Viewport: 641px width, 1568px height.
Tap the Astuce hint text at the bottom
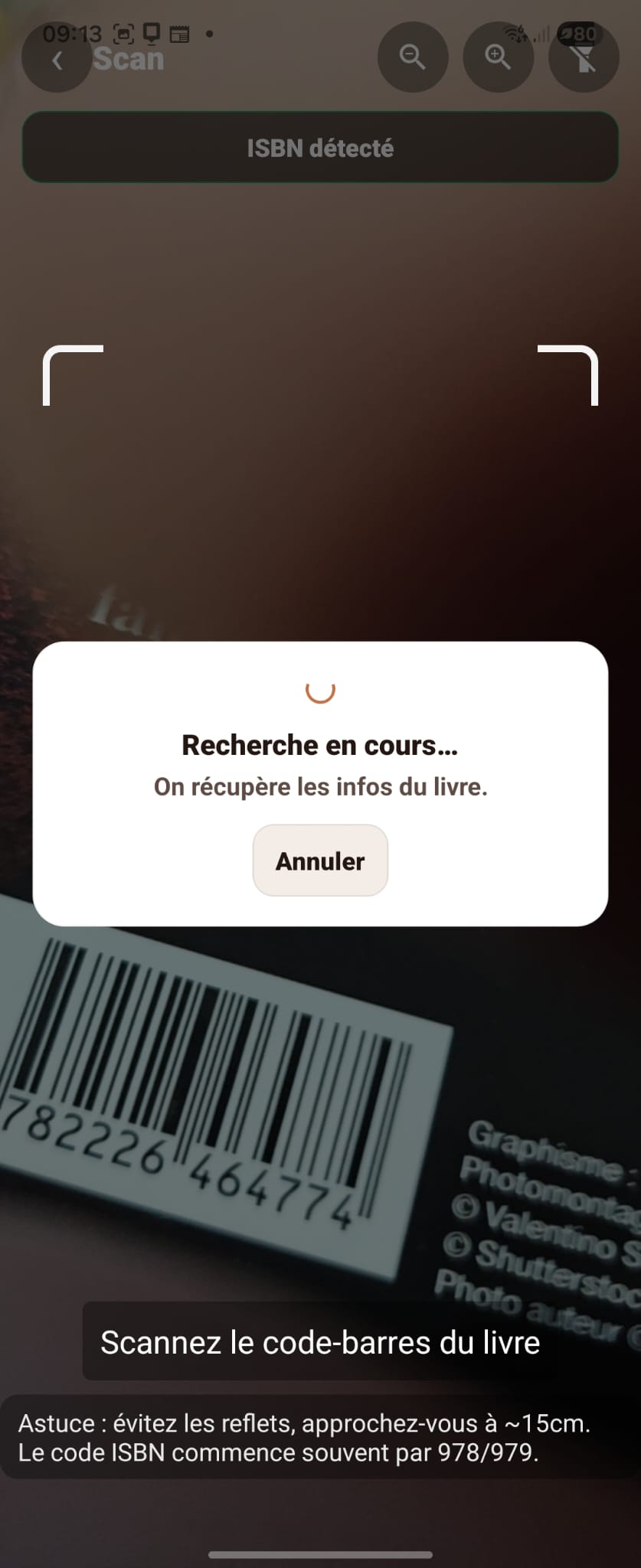click(306, 1437)
